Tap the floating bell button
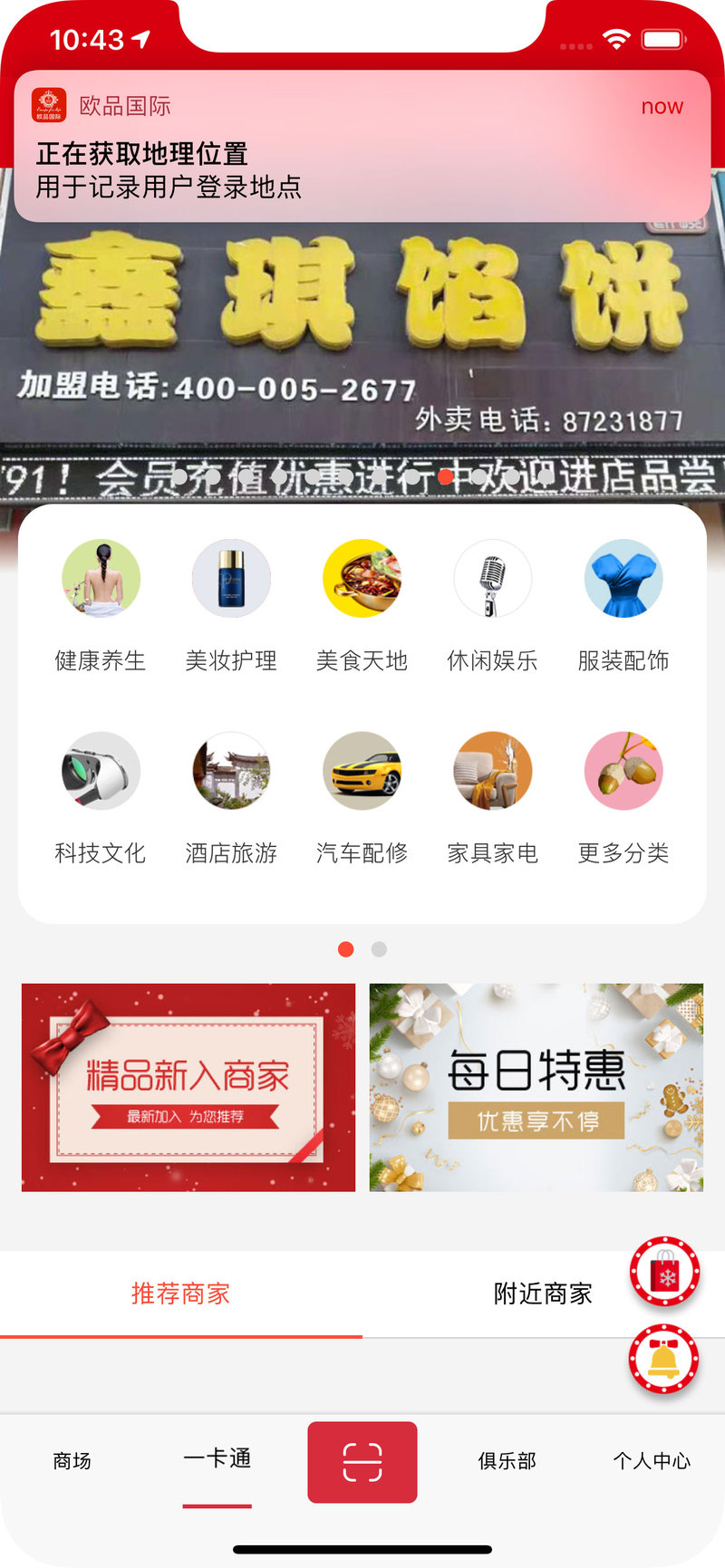Image resolution: width=725 pixels, height=1568 pixels. (664, 1359)
